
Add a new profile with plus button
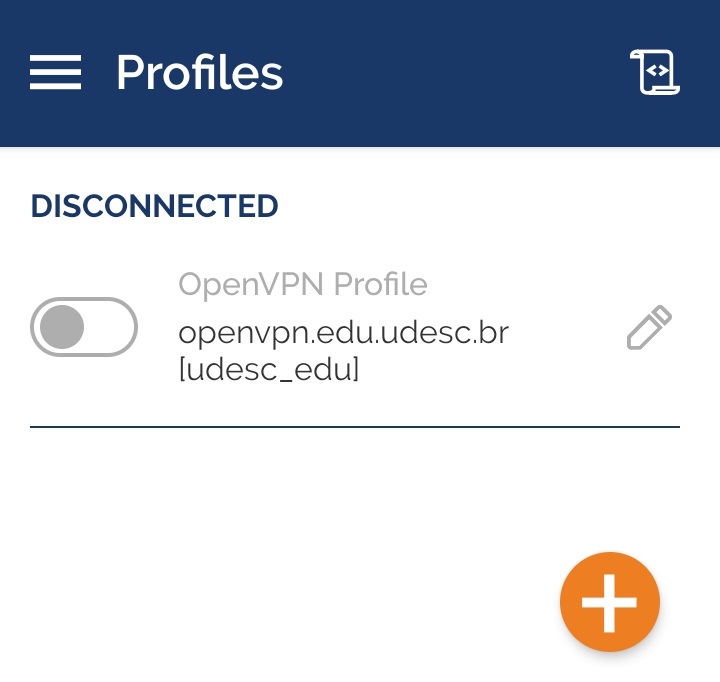609,601
